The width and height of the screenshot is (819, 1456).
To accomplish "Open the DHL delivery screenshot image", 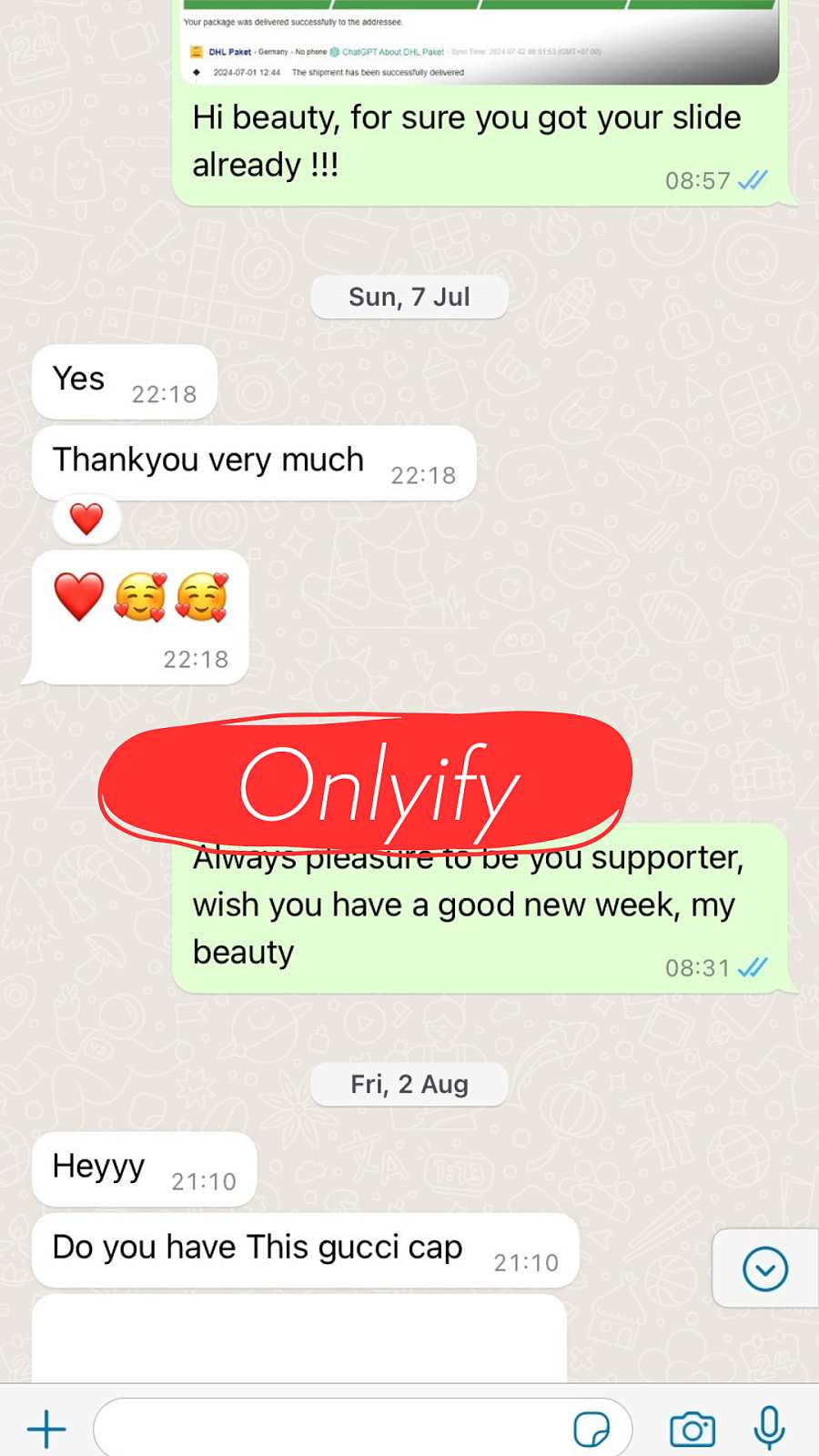I will [480, 42].
